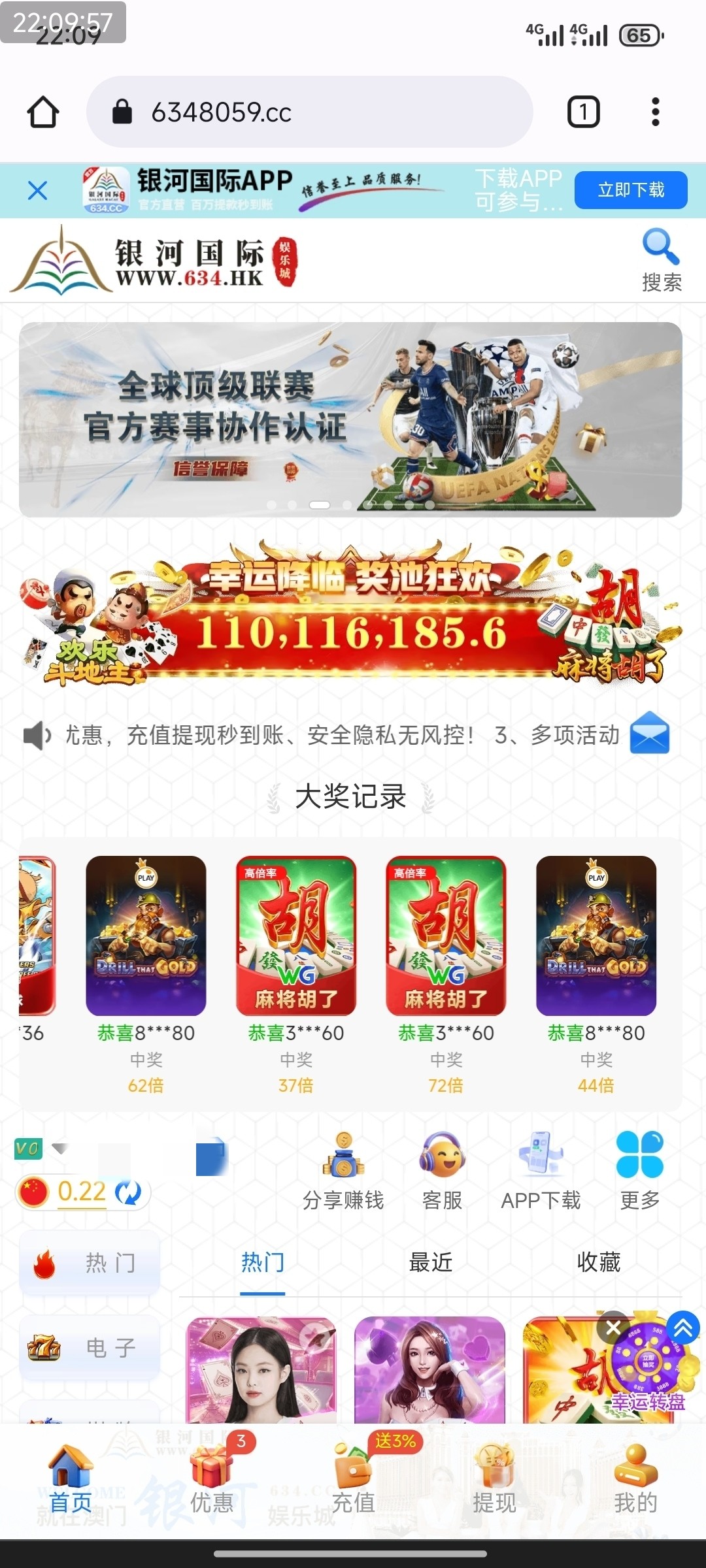Refresh the balance with the circular arrows icon
Image resolution: width=706 pixels, height=1568 pixels.
click(x=128, y=1191)
